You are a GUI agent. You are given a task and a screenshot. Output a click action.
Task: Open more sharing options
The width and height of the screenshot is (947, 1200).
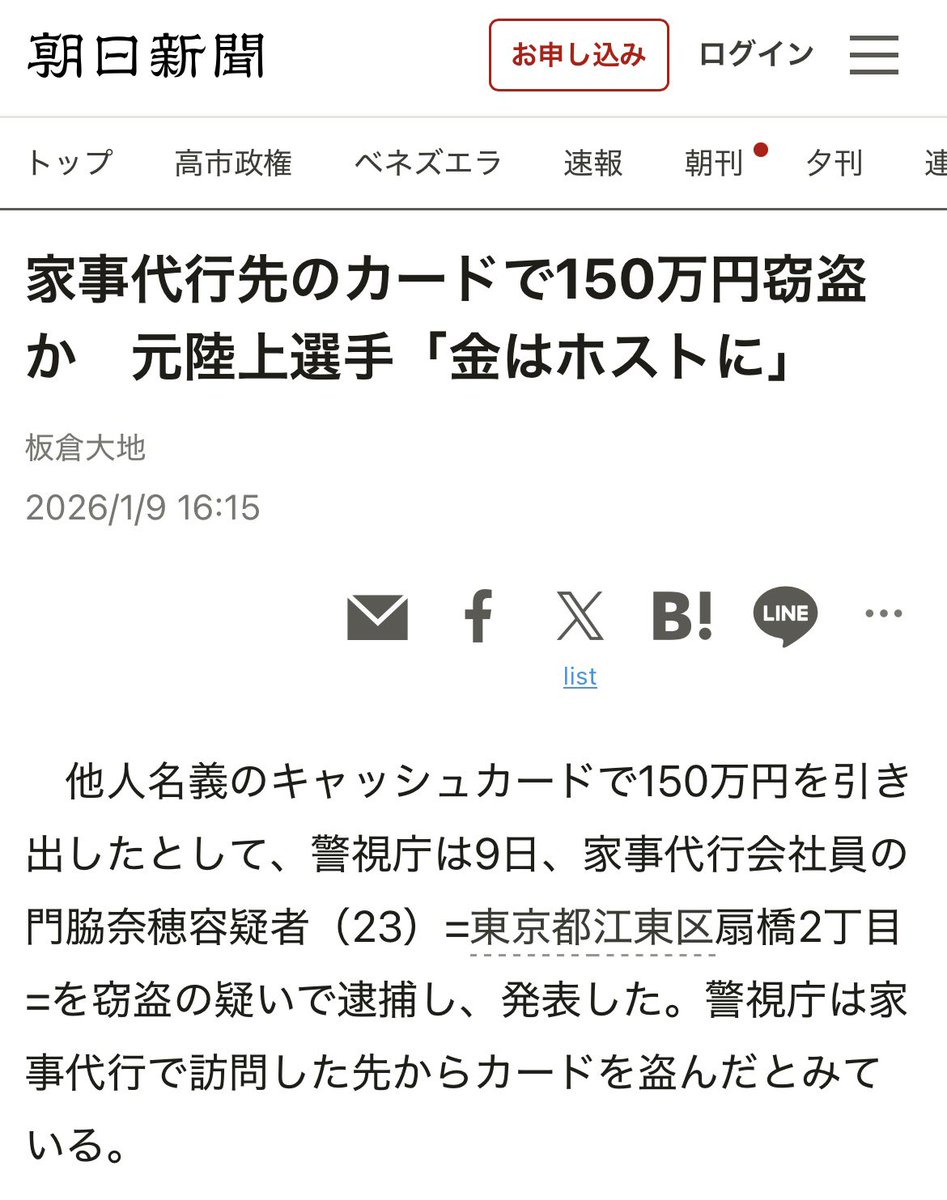[884, 615]
